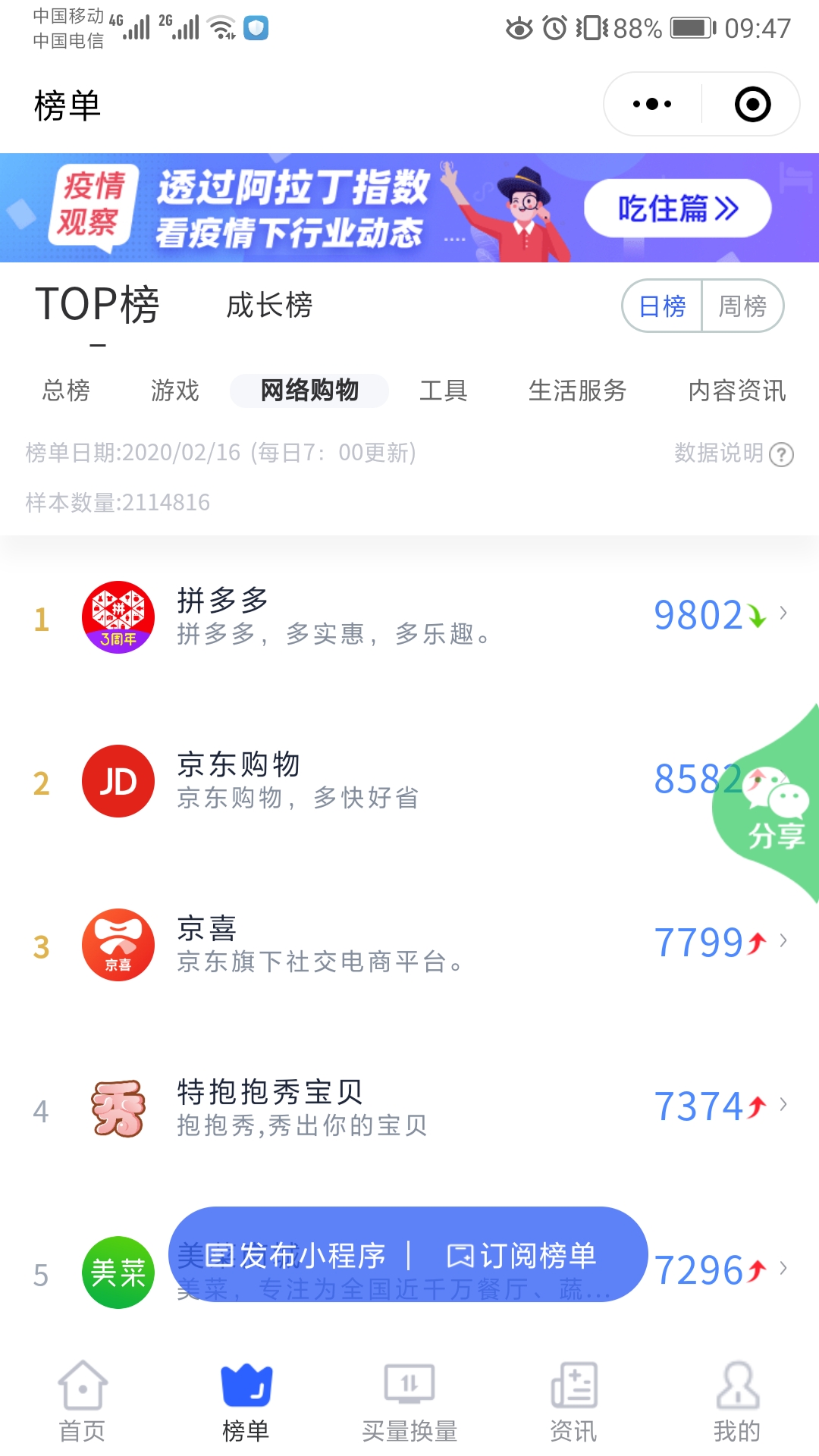Image resolution: width=819 pixels, height=1456 pixels.
Task: Open 特抱抱秀宝贝 ranking details
Action: point(409,1109)
